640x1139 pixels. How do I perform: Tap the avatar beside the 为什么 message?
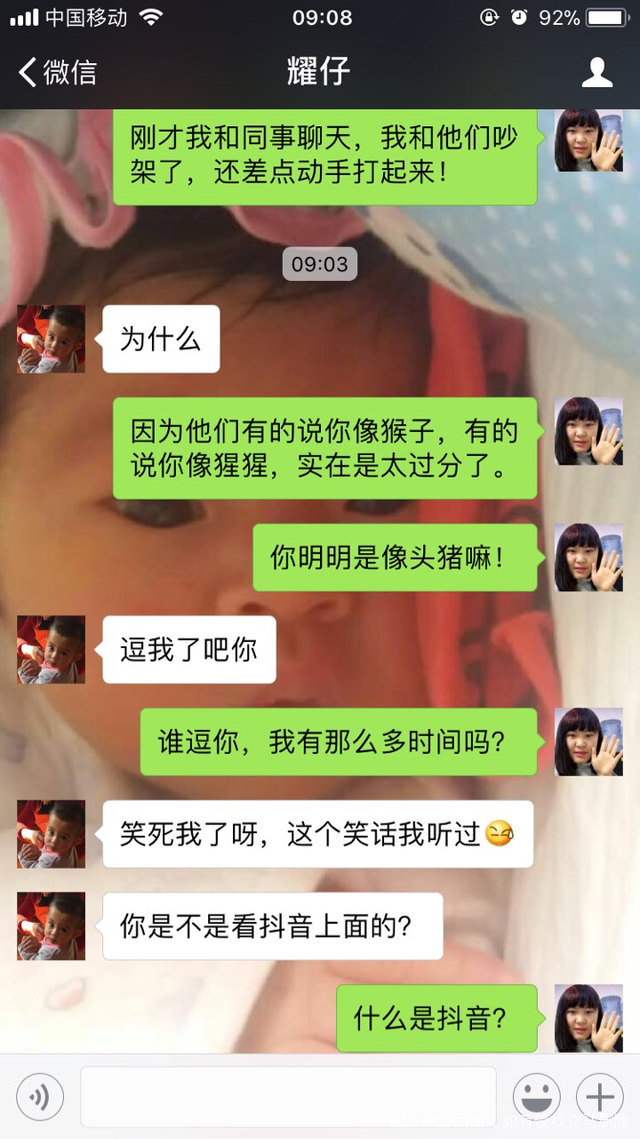click(51, 340)
